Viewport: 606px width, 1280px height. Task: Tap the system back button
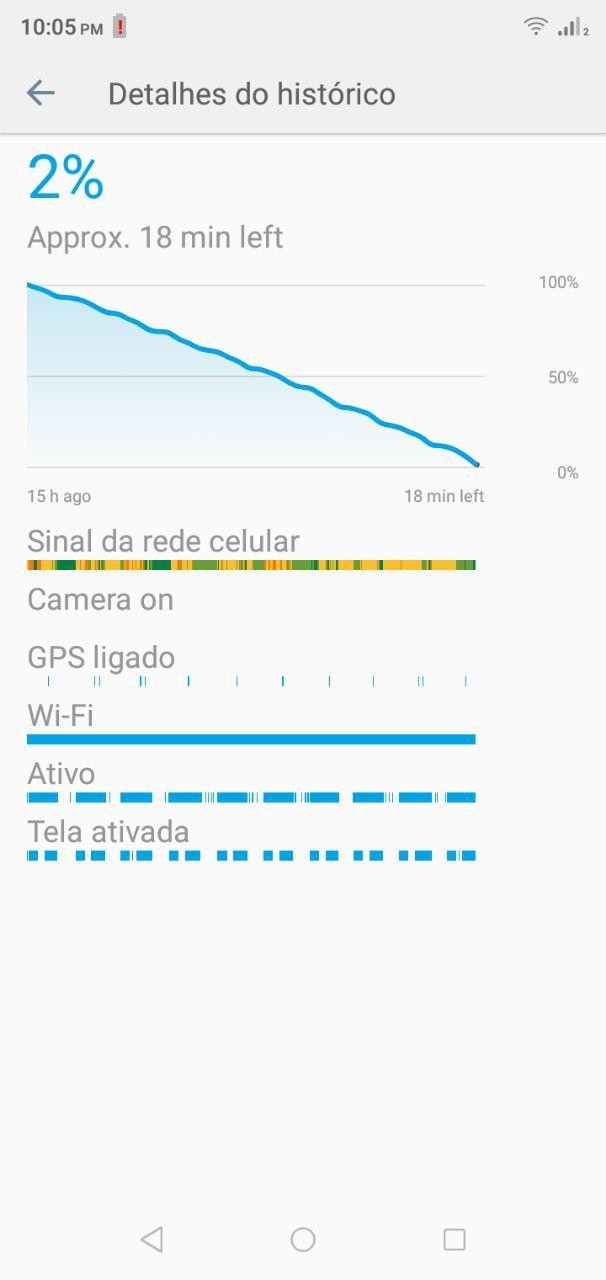tap(152, 1240)
